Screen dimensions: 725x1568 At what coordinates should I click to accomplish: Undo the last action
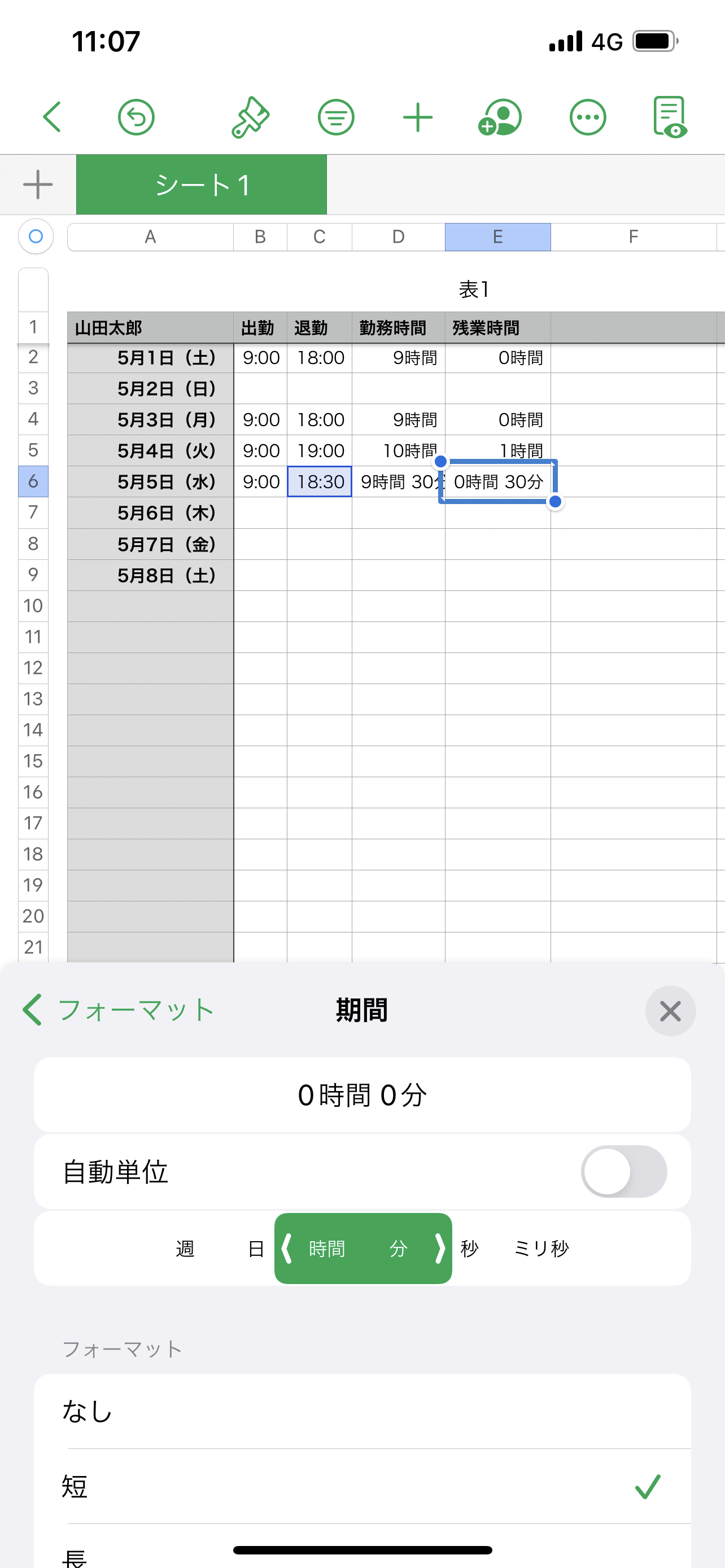pyautogui.click(x=136, y=117)
